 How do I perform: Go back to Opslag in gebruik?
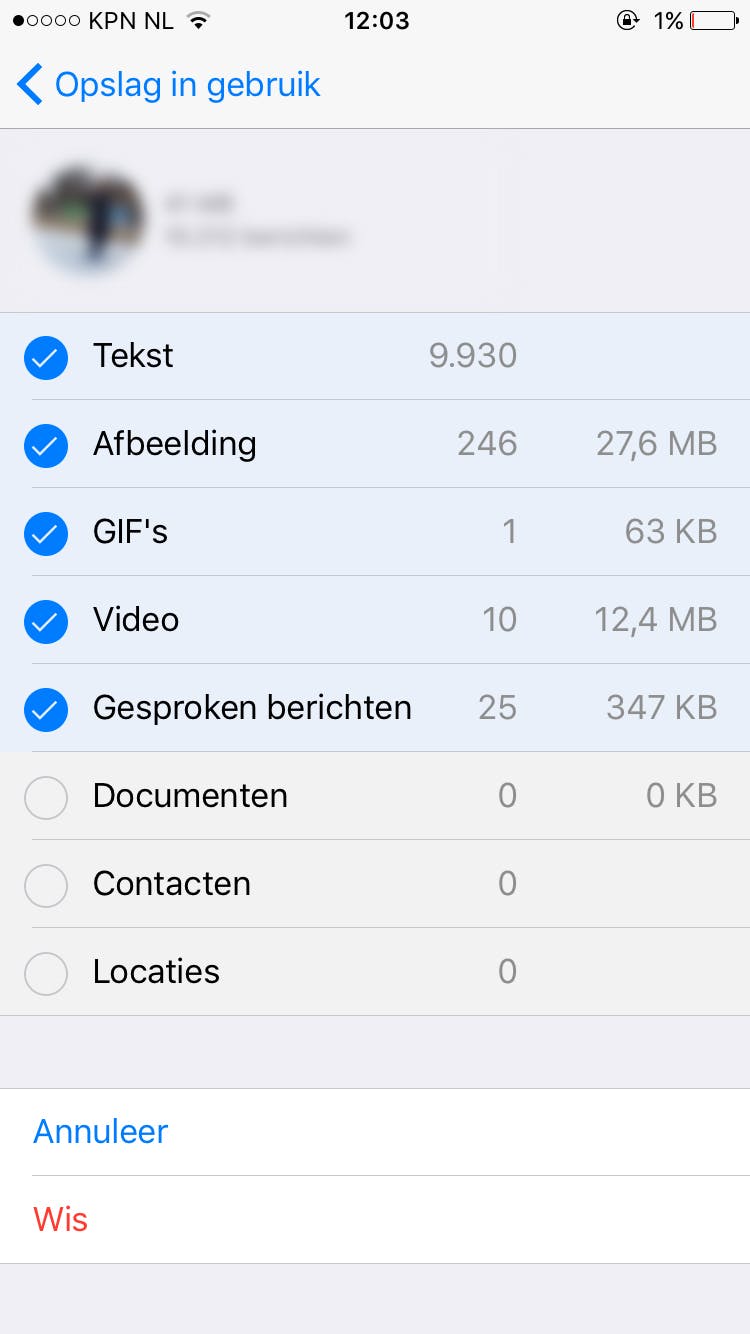coord(168,85)
